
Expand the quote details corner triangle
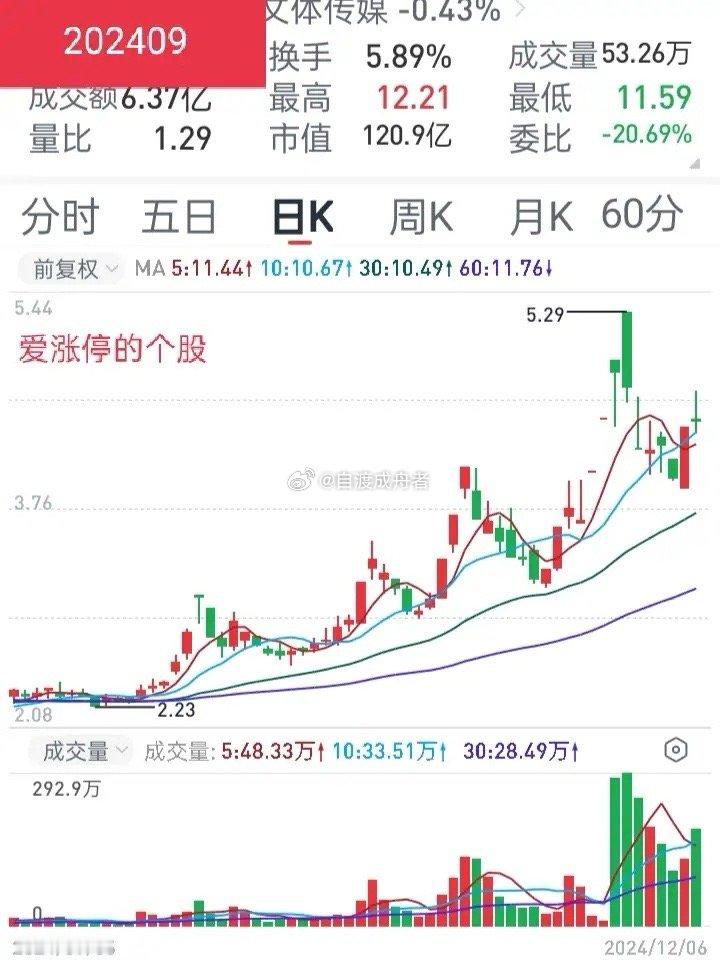pos(694,164)
